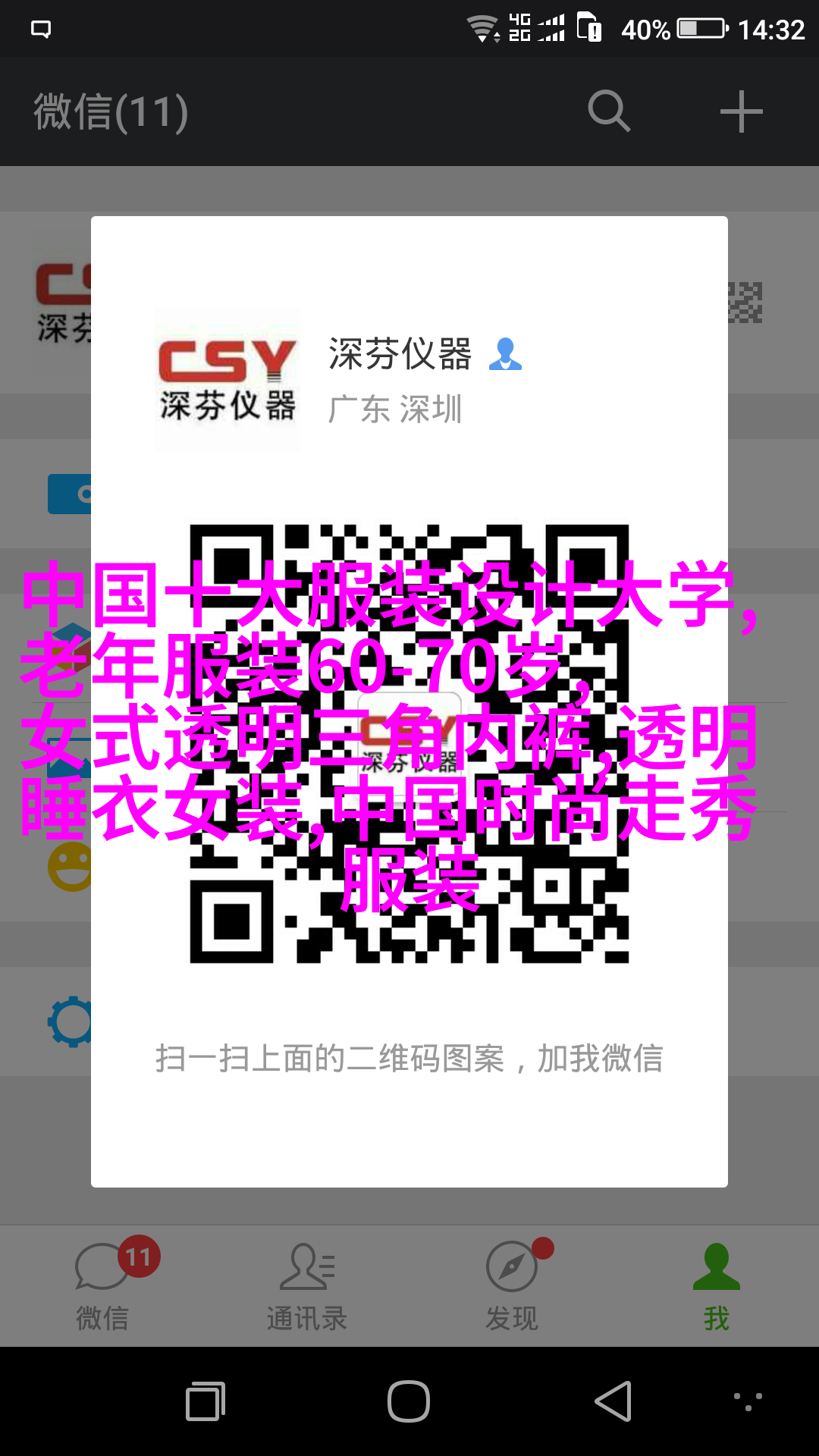Screen dimensions: 819x1456
Task: Open the plus menu in the top bar
Action: [741, 111]
